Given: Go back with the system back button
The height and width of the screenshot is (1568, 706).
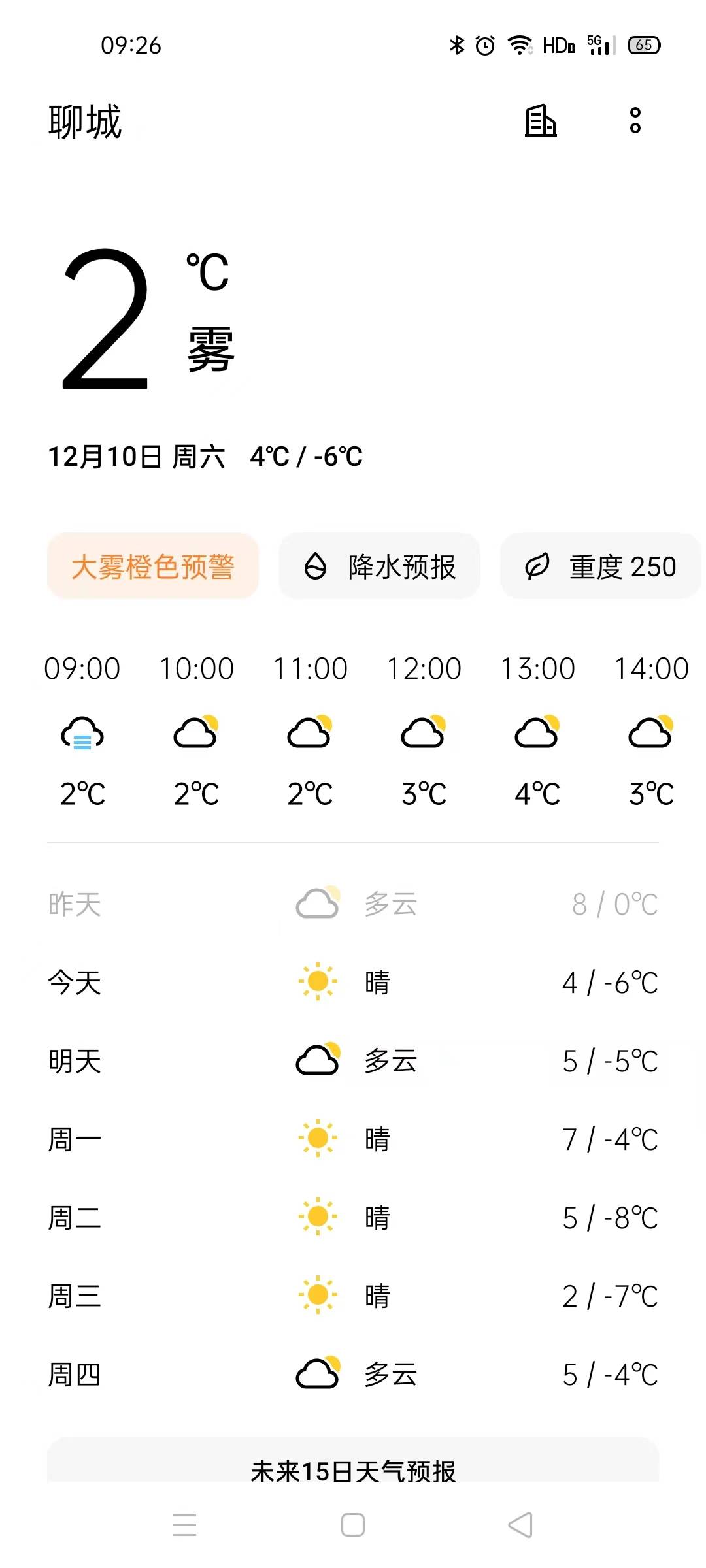Looking at the screenshot, I should point(520,1525).
